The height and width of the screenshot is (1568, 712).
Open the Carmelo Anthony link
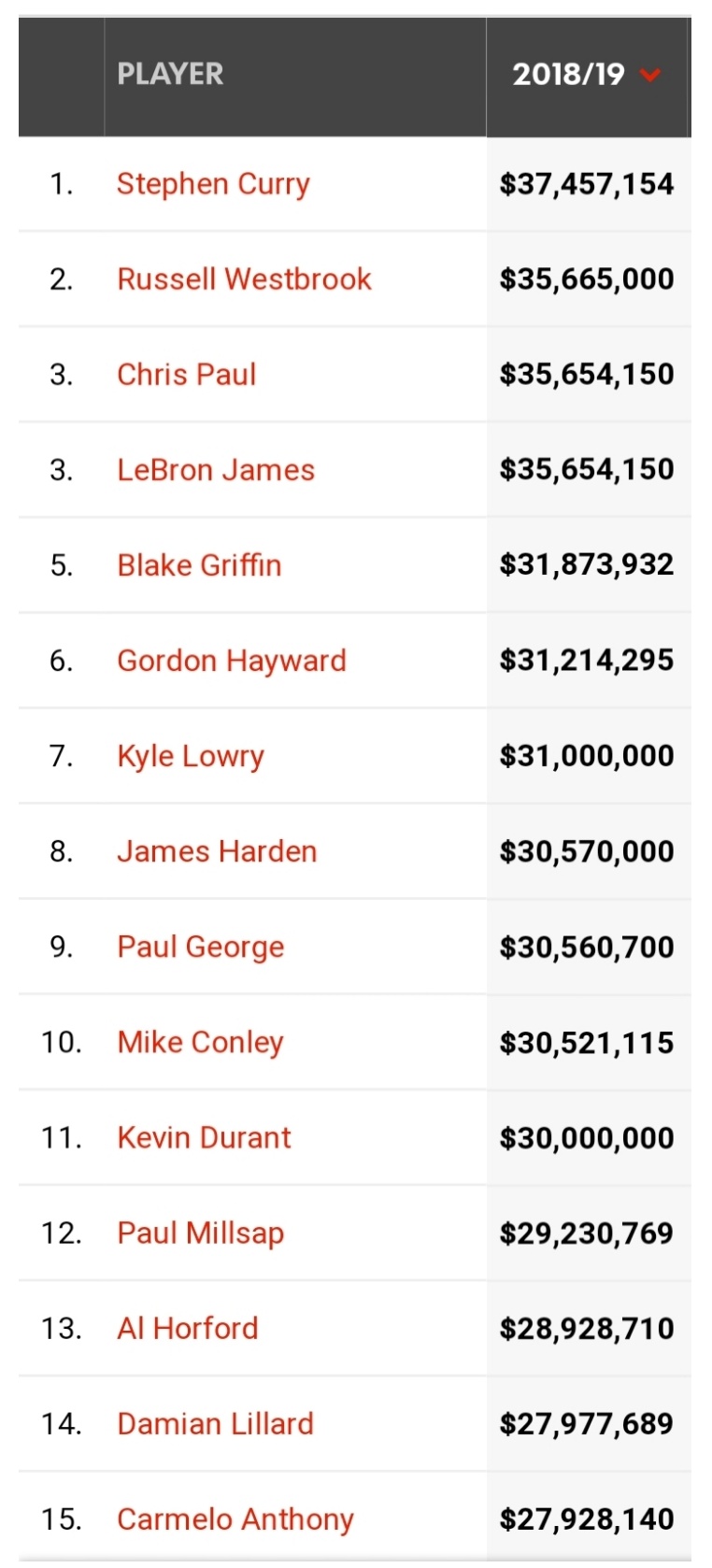235,1518
